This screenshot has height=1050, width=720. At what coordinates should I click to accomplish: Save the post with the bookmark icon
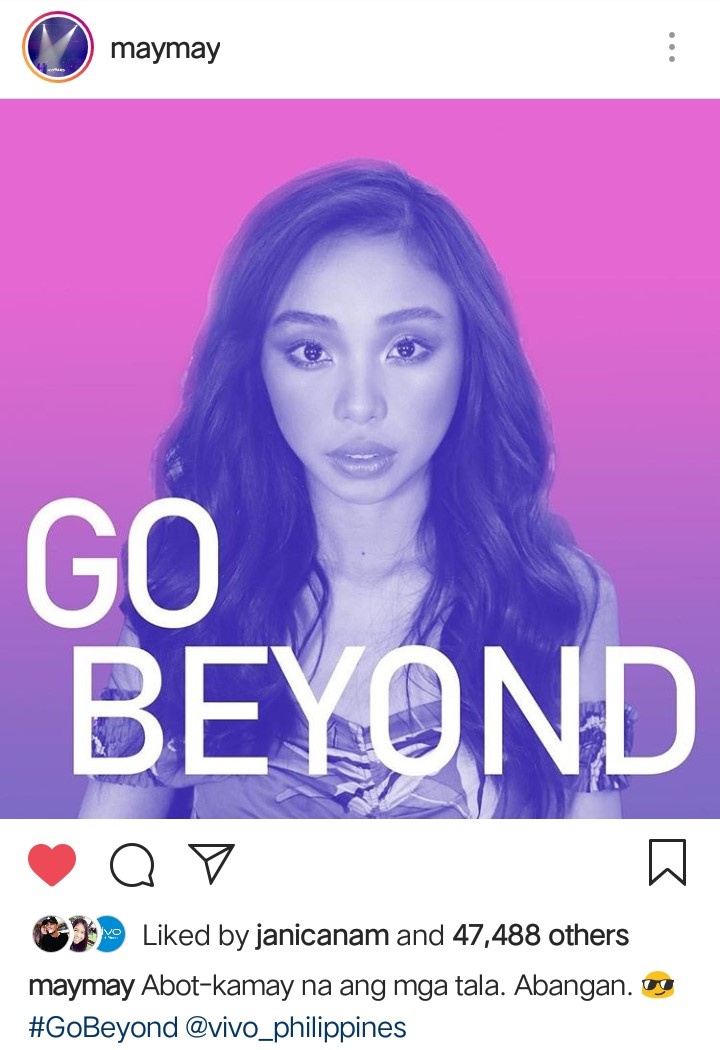(x=667, y=863)
